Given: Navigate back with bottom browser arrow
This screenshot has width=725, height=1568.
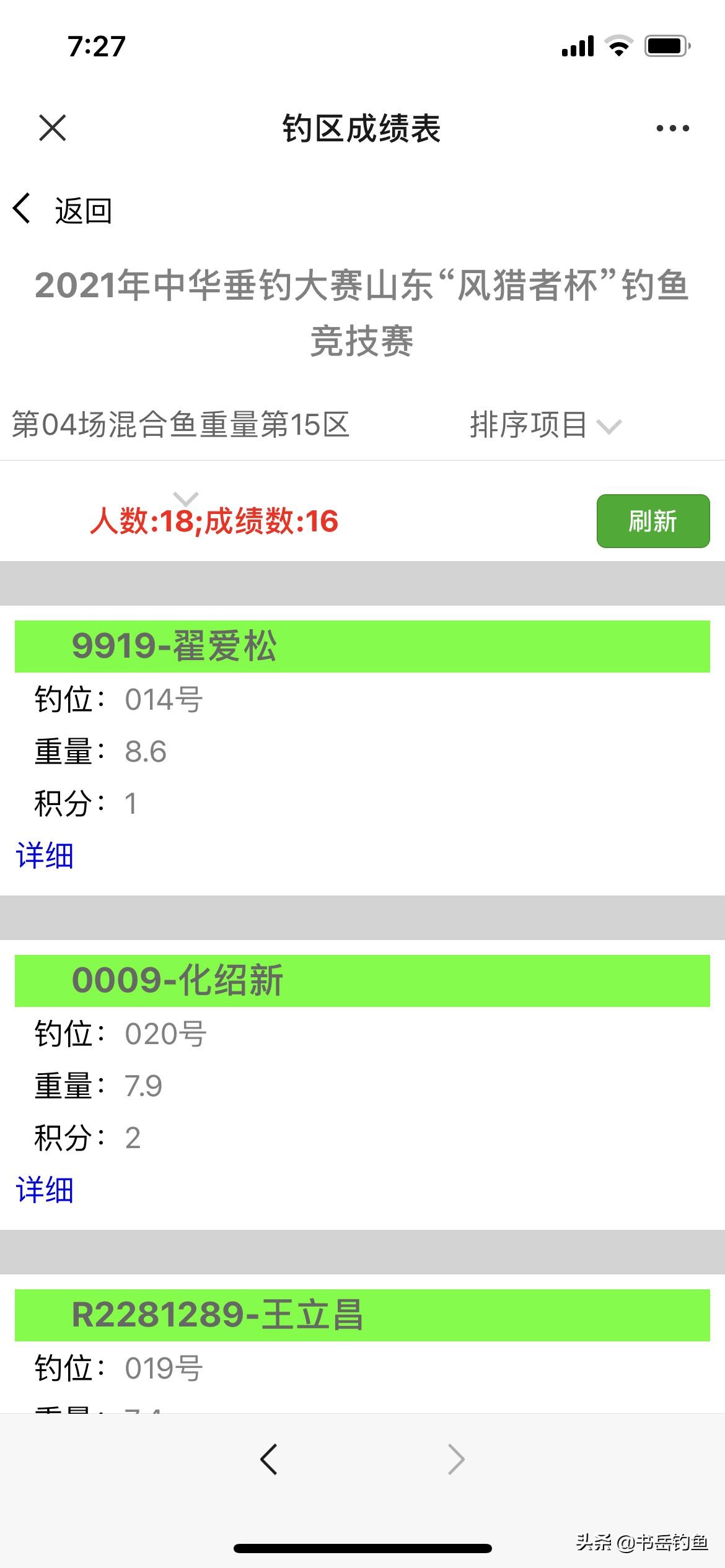Looking at the screenshot, I should click(x=269, y=1460).
